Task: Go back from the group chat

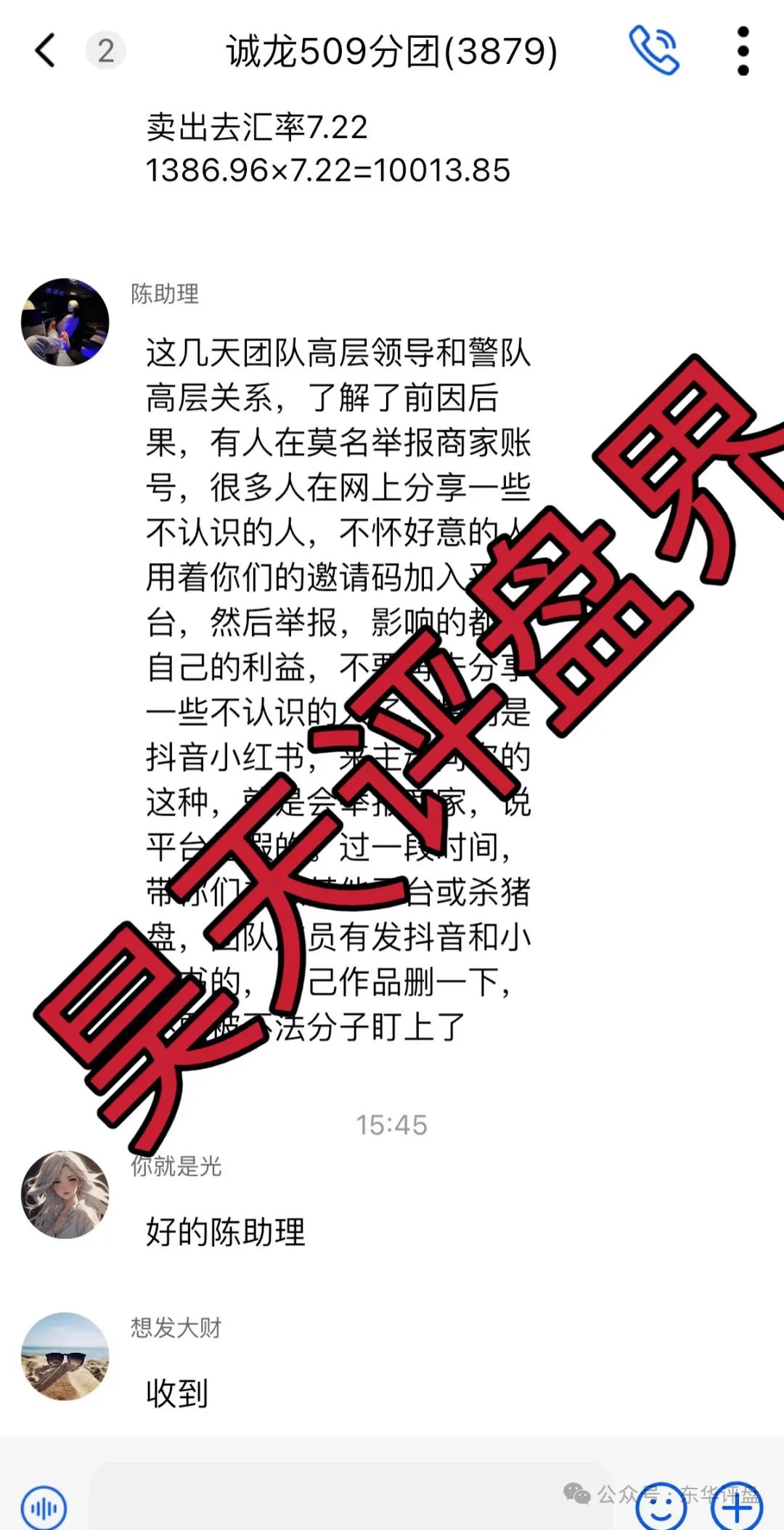Action: click(45, 51)
